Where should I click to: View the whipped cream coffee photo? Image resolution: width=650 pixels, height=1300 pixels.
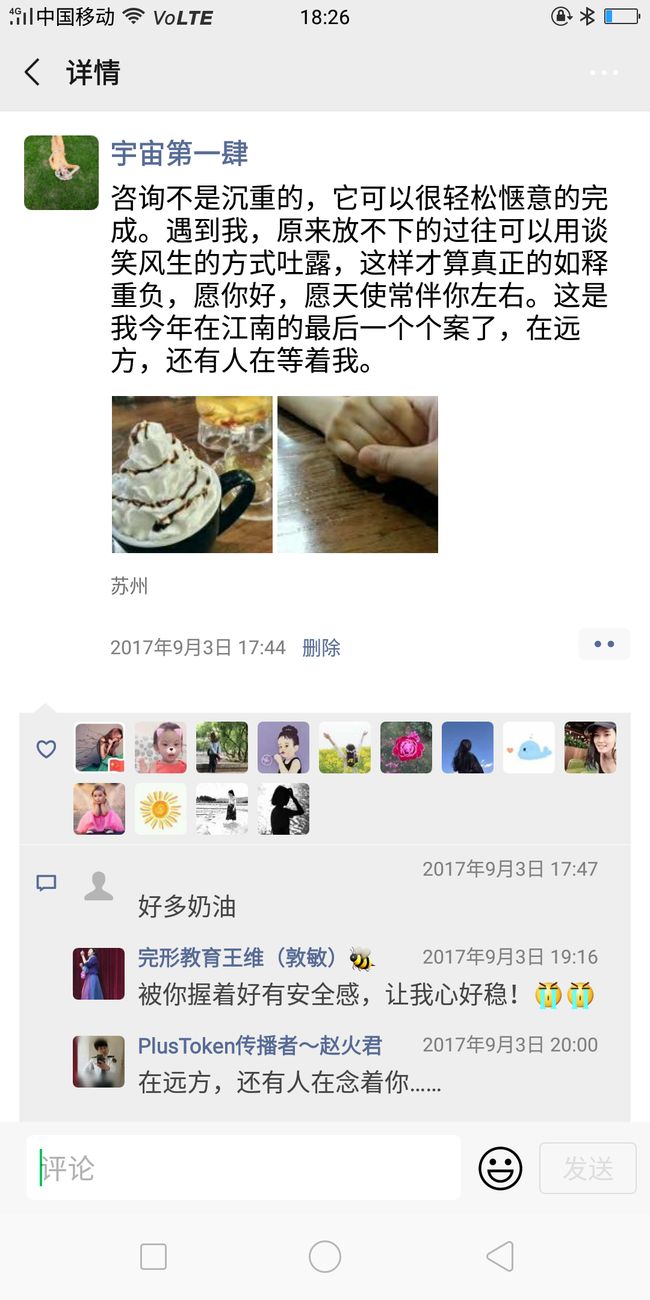coord(192,474)
